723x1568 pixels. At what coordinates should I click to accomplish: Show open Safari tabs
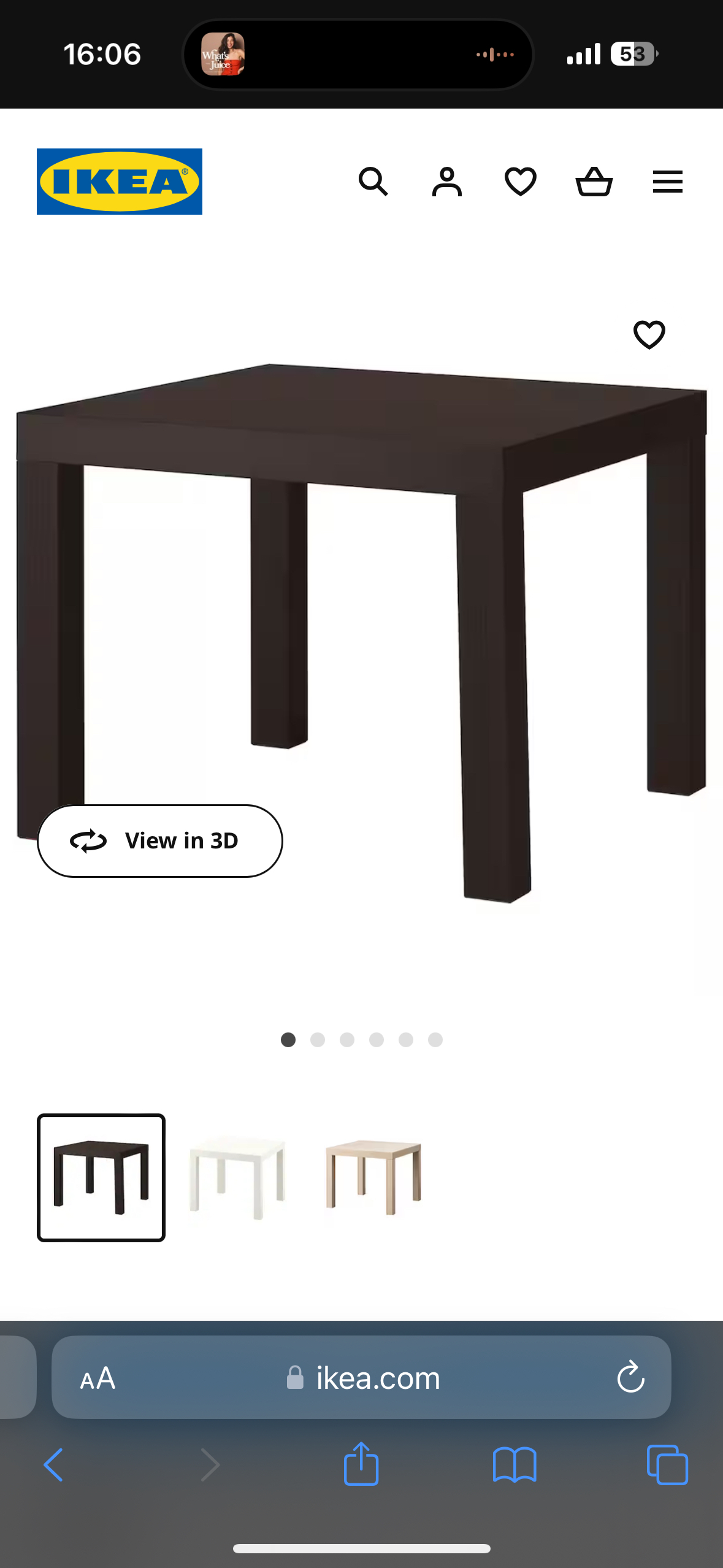(667, 1465)
